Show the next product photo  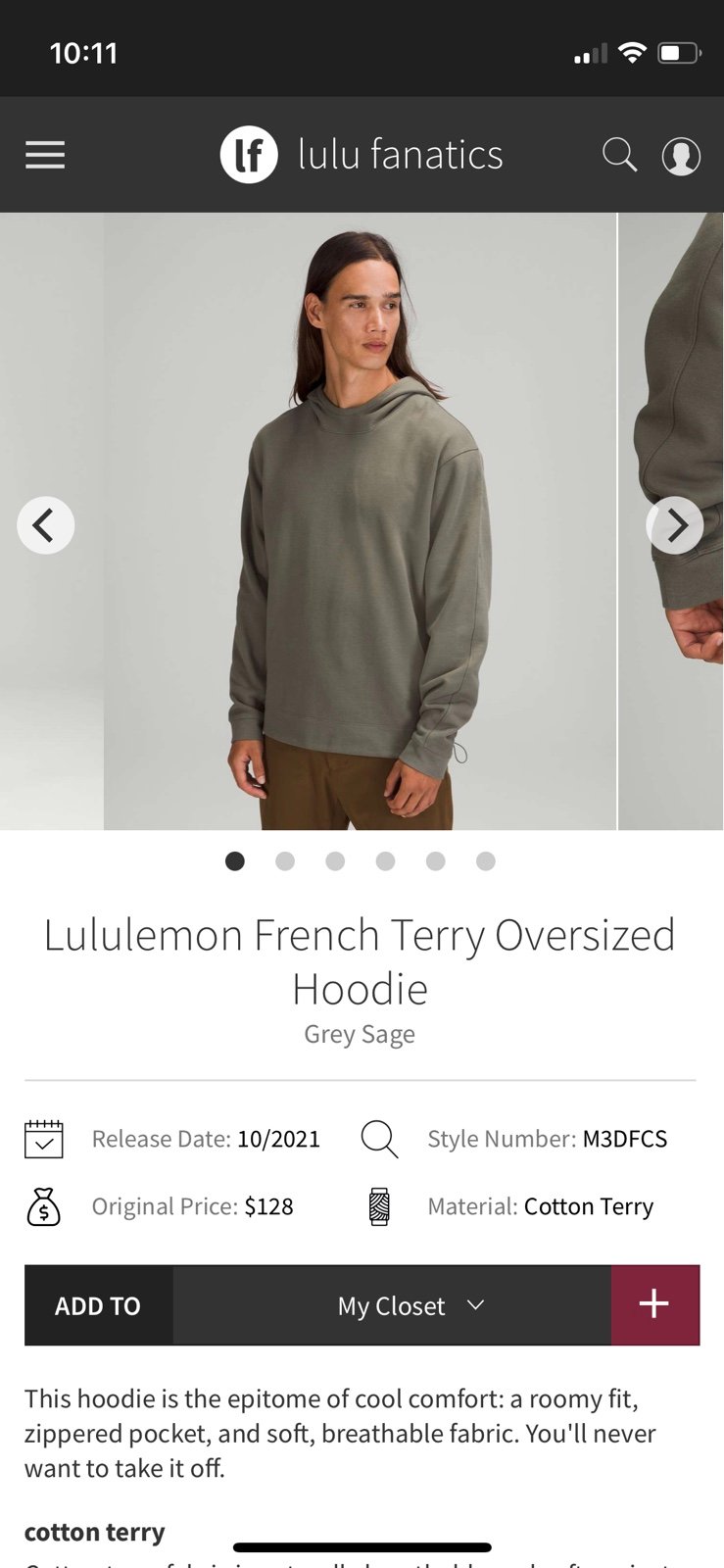click(675, 525)
